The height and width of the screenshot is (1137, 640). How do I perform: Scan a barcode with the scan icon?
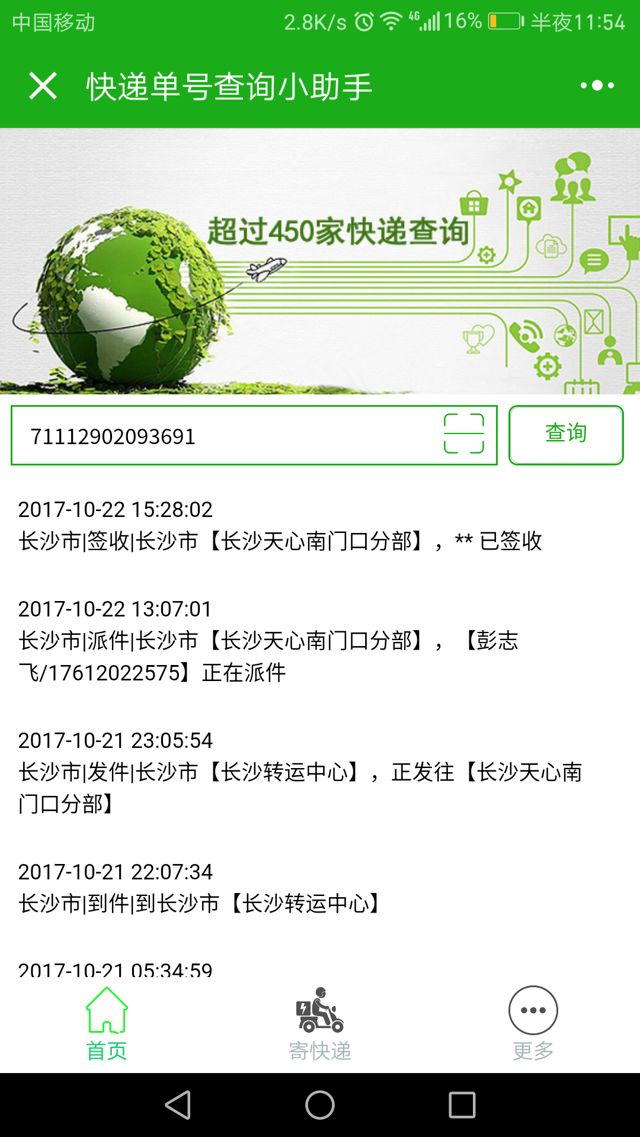[x=463, y=434]
